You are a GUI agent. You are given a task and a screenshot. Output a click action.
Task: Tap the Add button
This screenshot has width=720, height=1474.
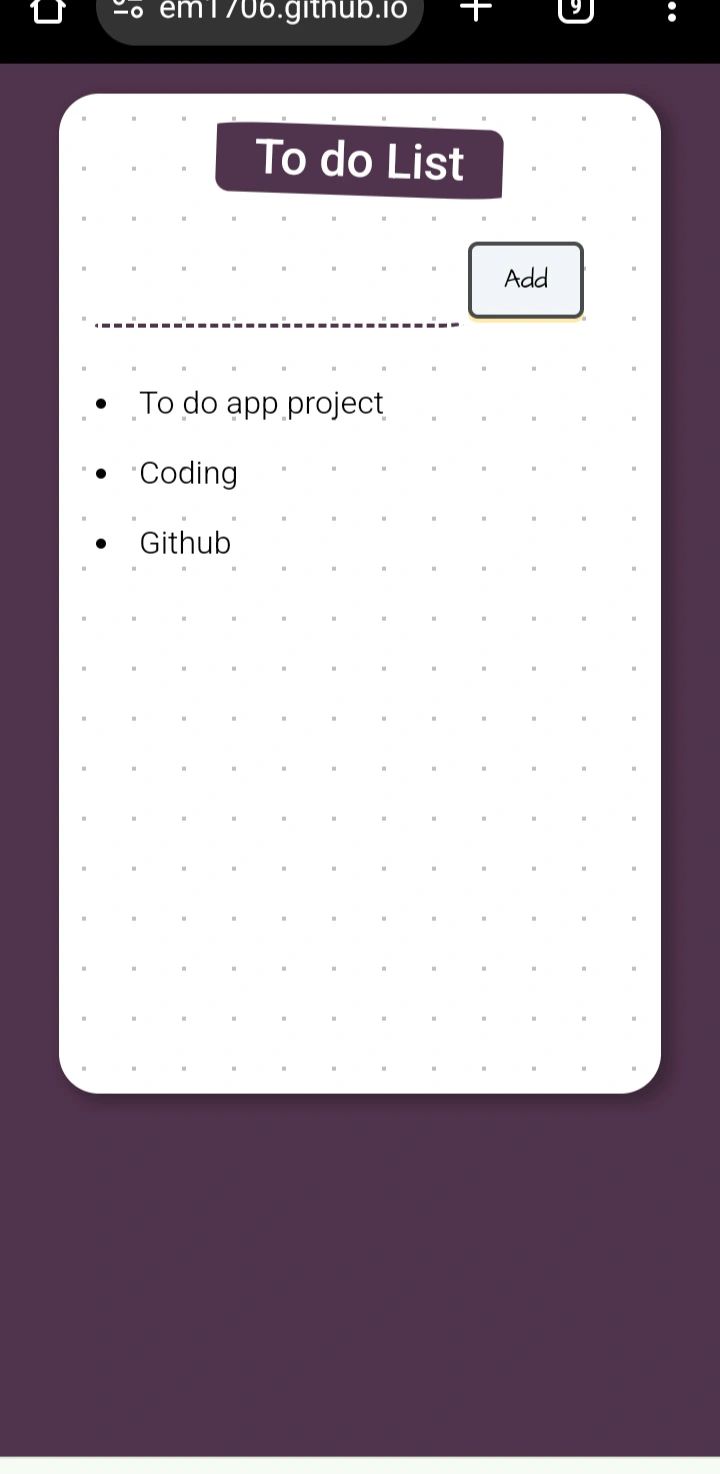pos(525,279)
